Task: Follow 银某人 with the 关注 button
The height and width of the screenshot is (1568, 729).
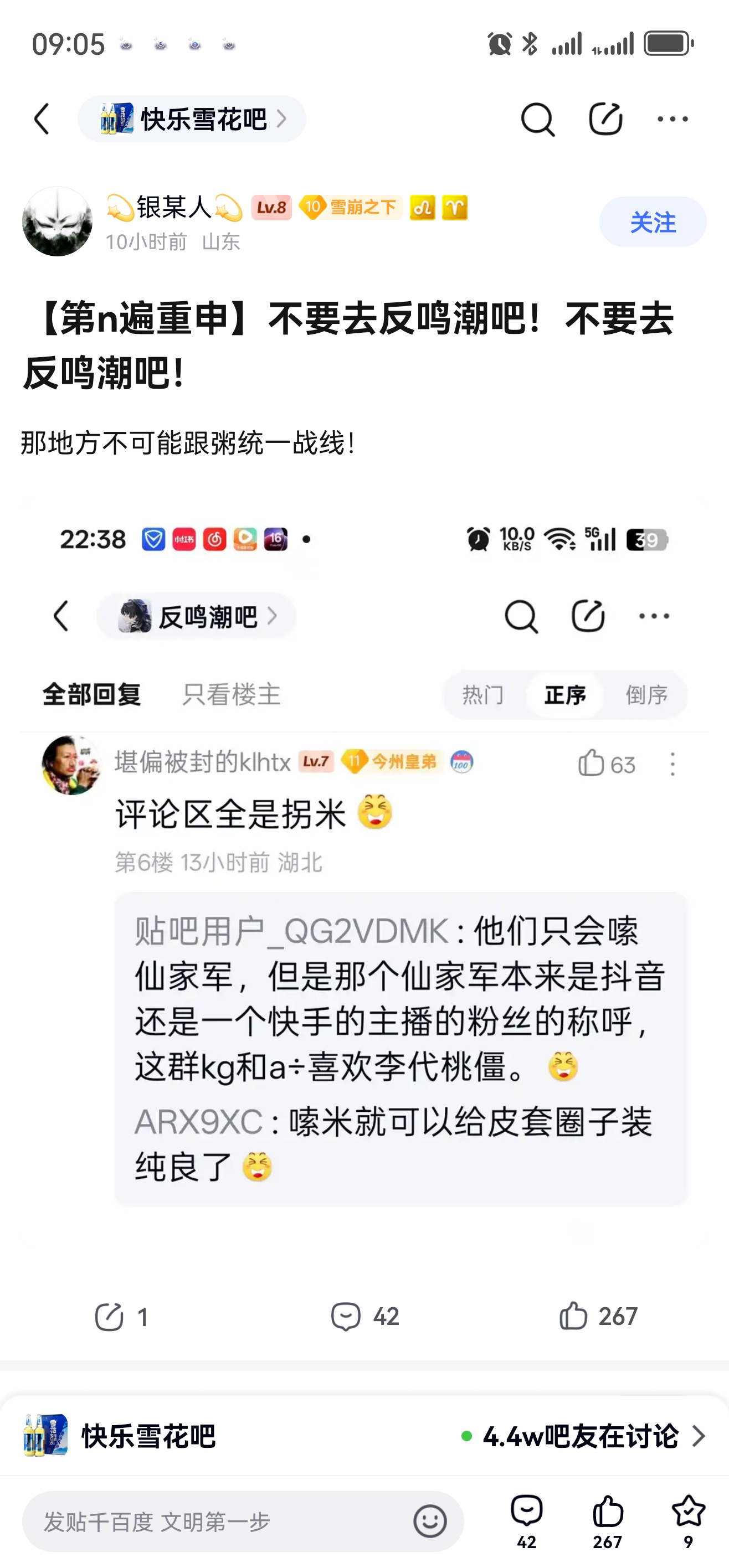Action: pos(652,222)
